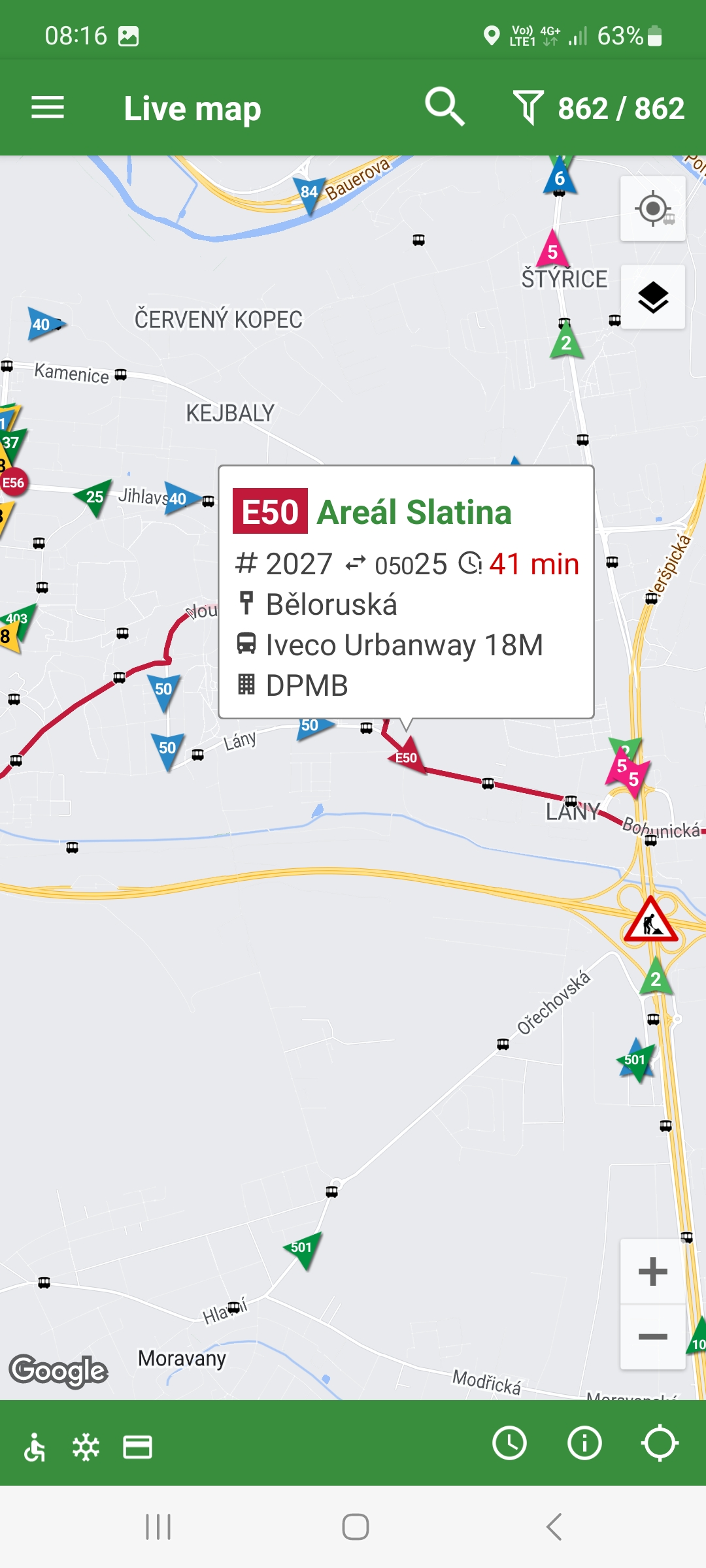Open the search icon in the app bar
The height and width of the screenshot is (1568, 706).
445,106
